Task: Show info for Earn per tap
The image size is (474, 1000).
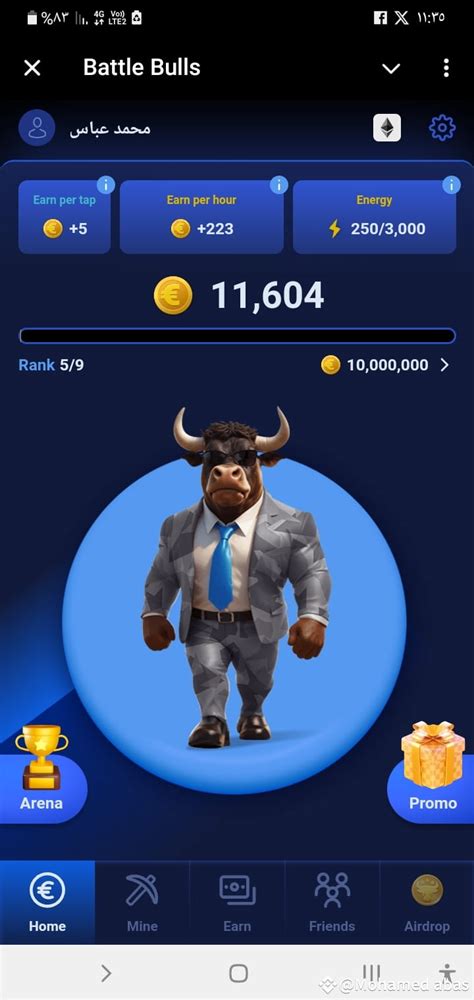Action: tap(105, 185)
